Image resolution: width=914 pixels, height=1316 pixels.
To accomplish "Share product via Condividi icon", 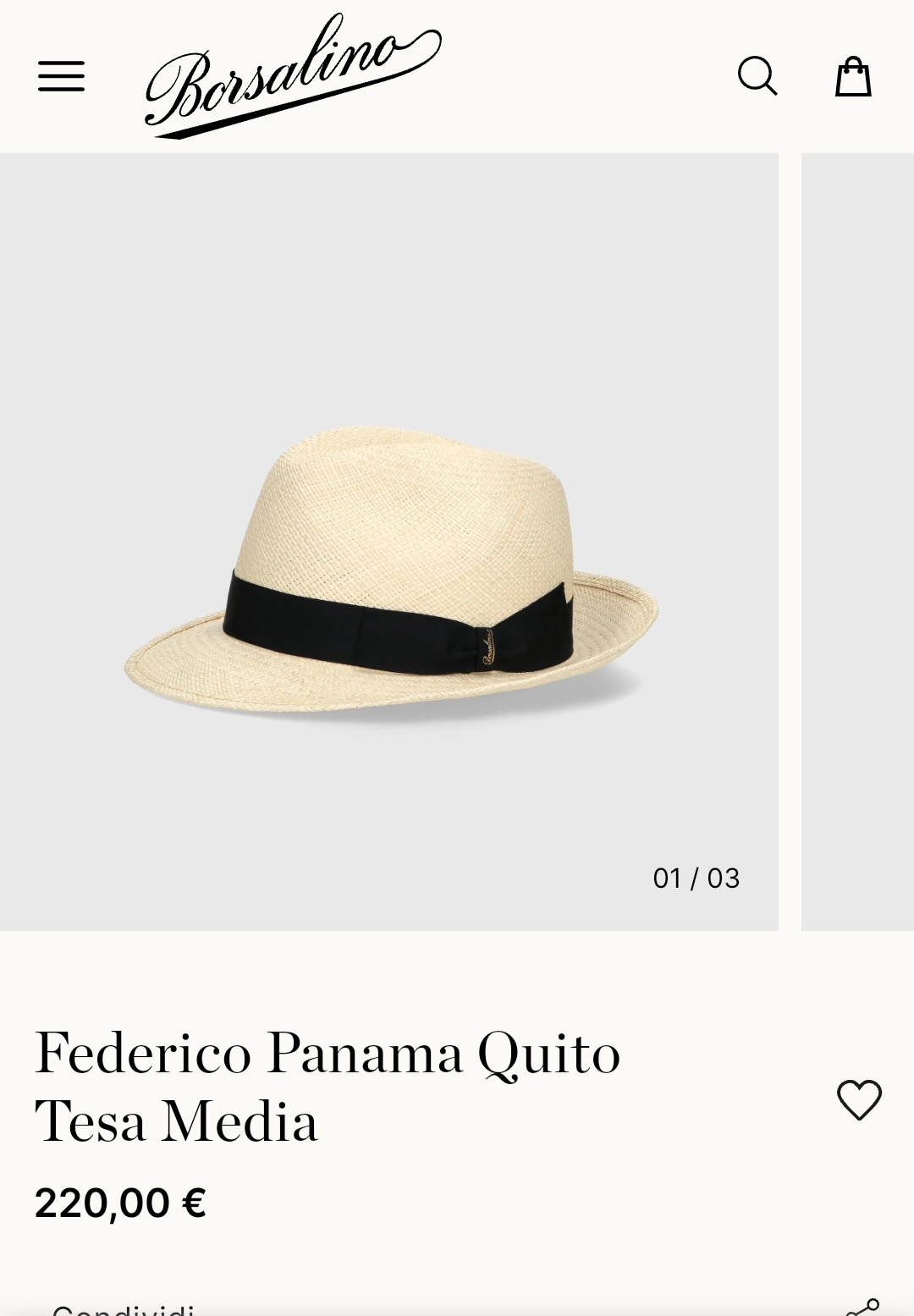I will (x=862, y=1308).
